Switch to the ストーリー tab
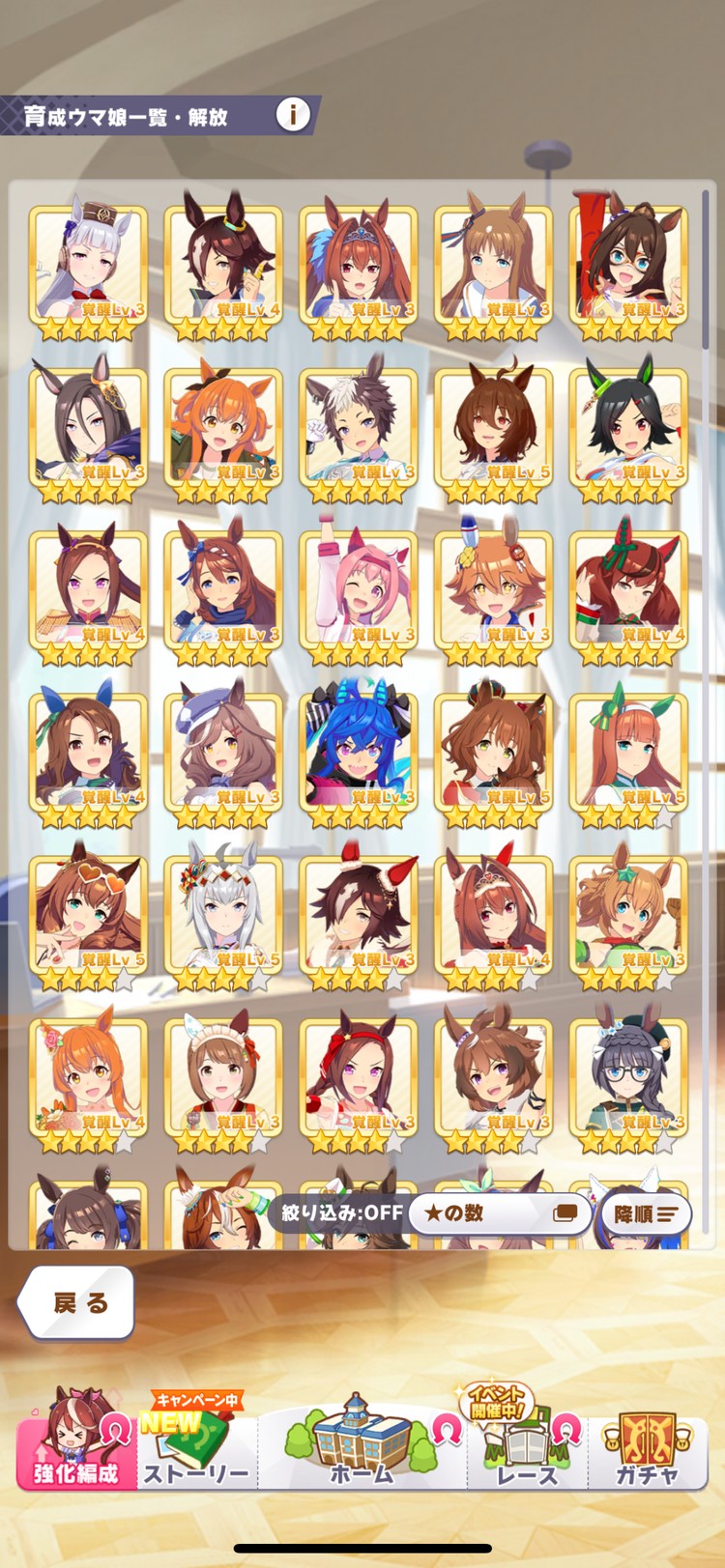The width and height of the screenshot is (725, 1568). point(197,1441)
